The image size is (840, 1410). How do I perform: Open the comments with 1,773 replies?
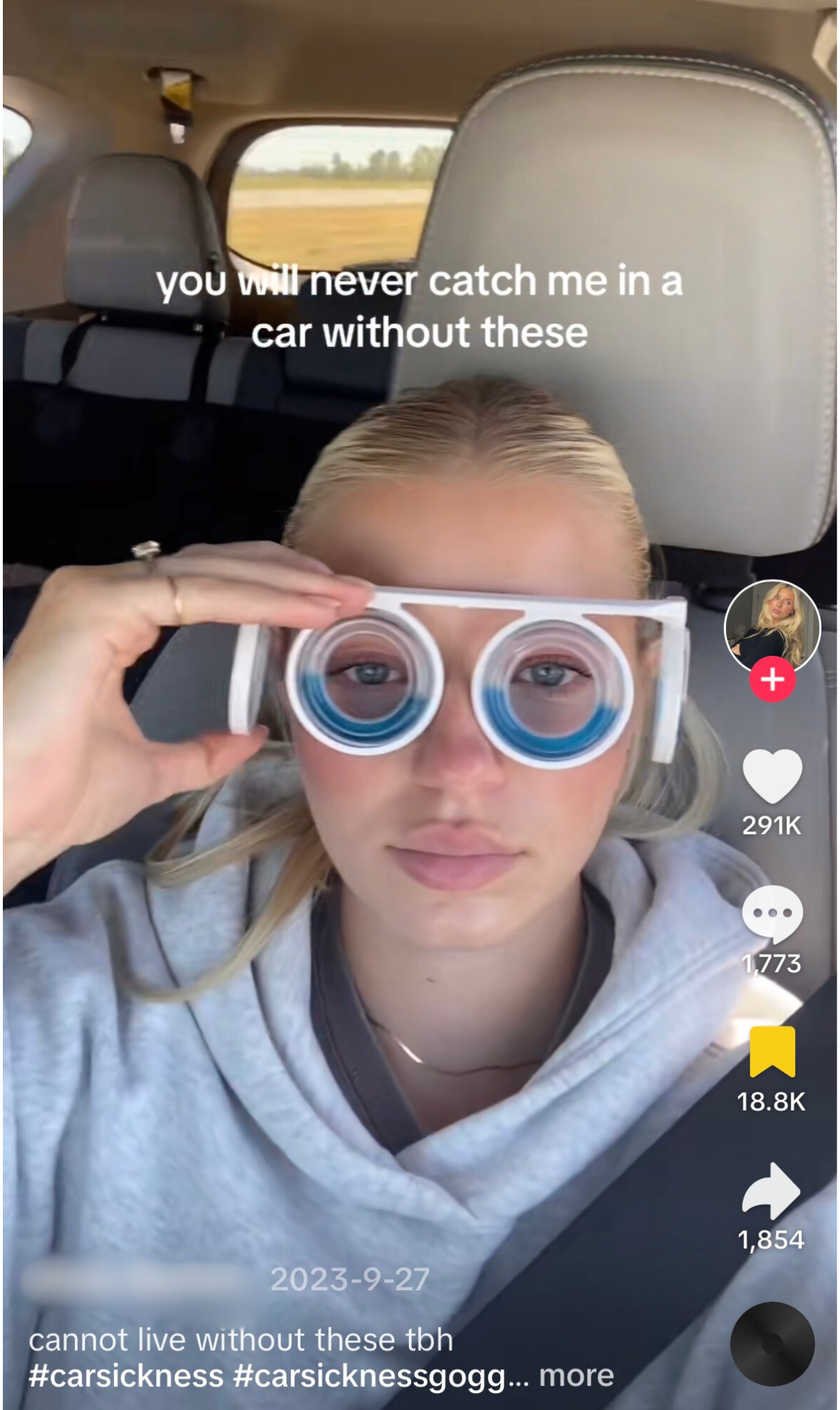coord(772,915)
